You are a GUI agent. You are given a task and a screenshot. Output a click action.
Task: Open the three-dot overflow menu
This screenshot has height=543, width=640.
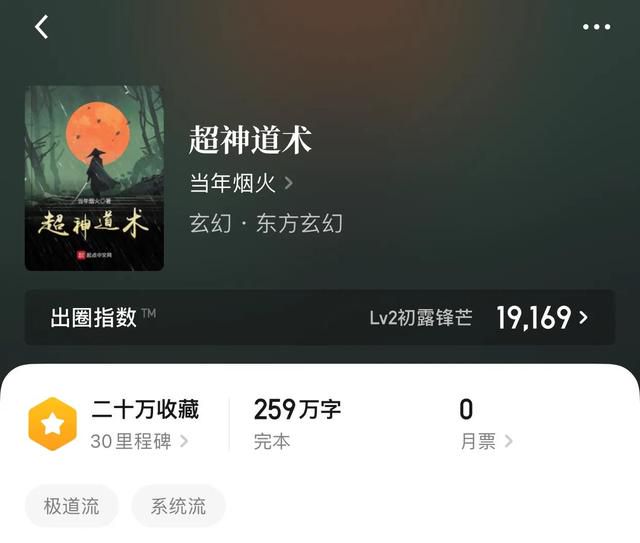(596, 28)
